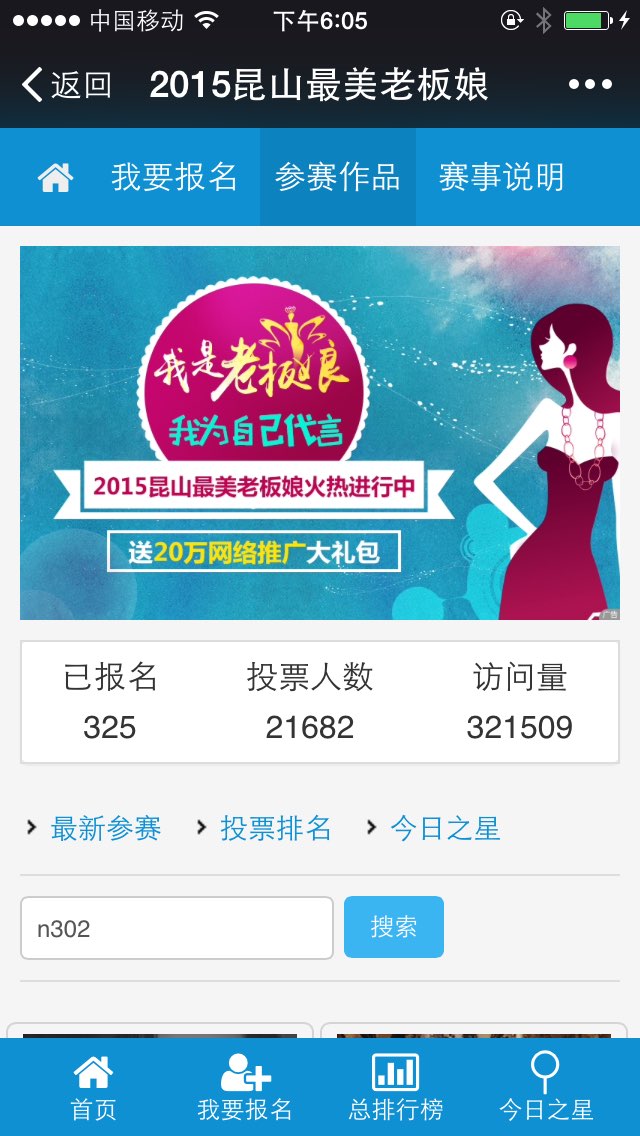The height and width of the screenshot is (1136, 640).
Task: Open 今日之星 in bottom bar
Action: (x=545, y=1087)
